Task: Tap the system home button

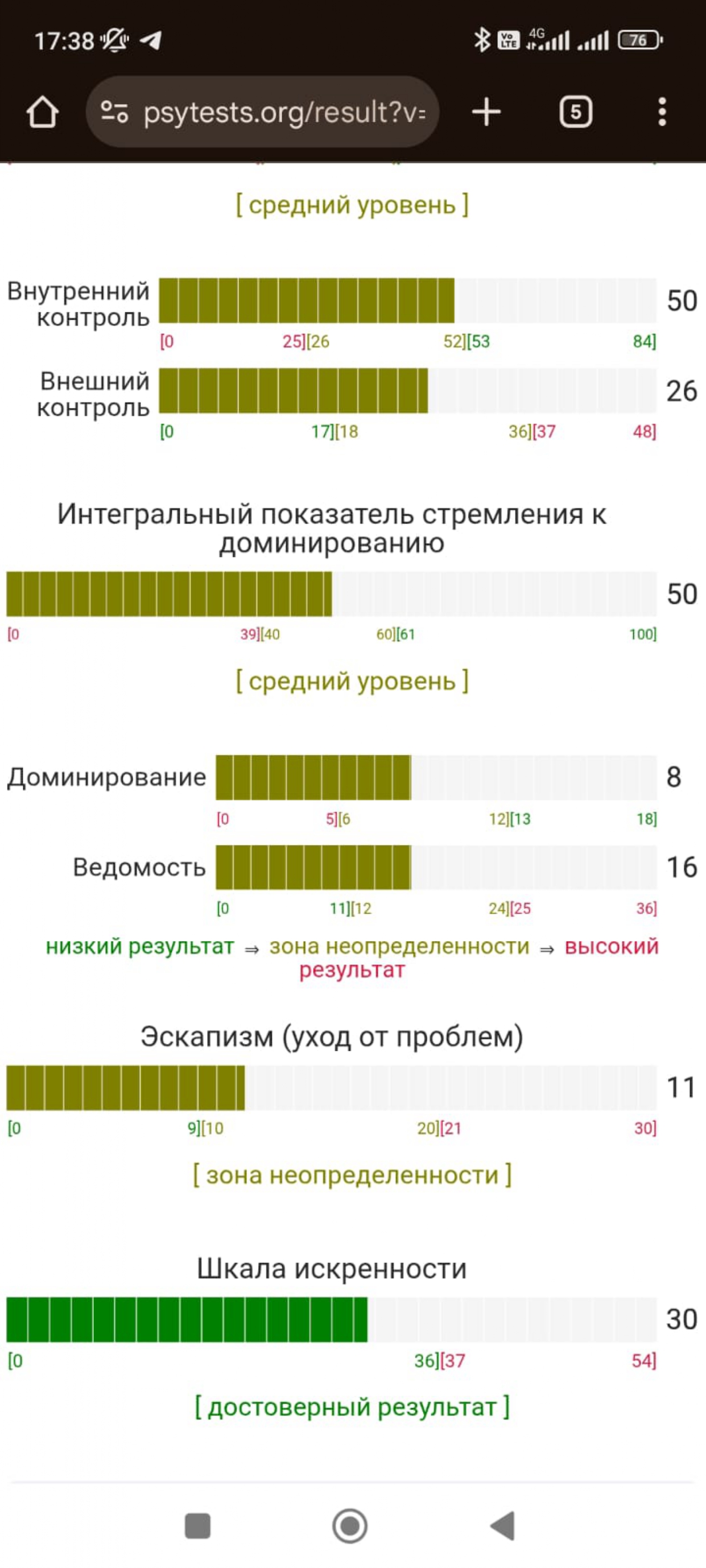Action: [x=350, y=1525]
